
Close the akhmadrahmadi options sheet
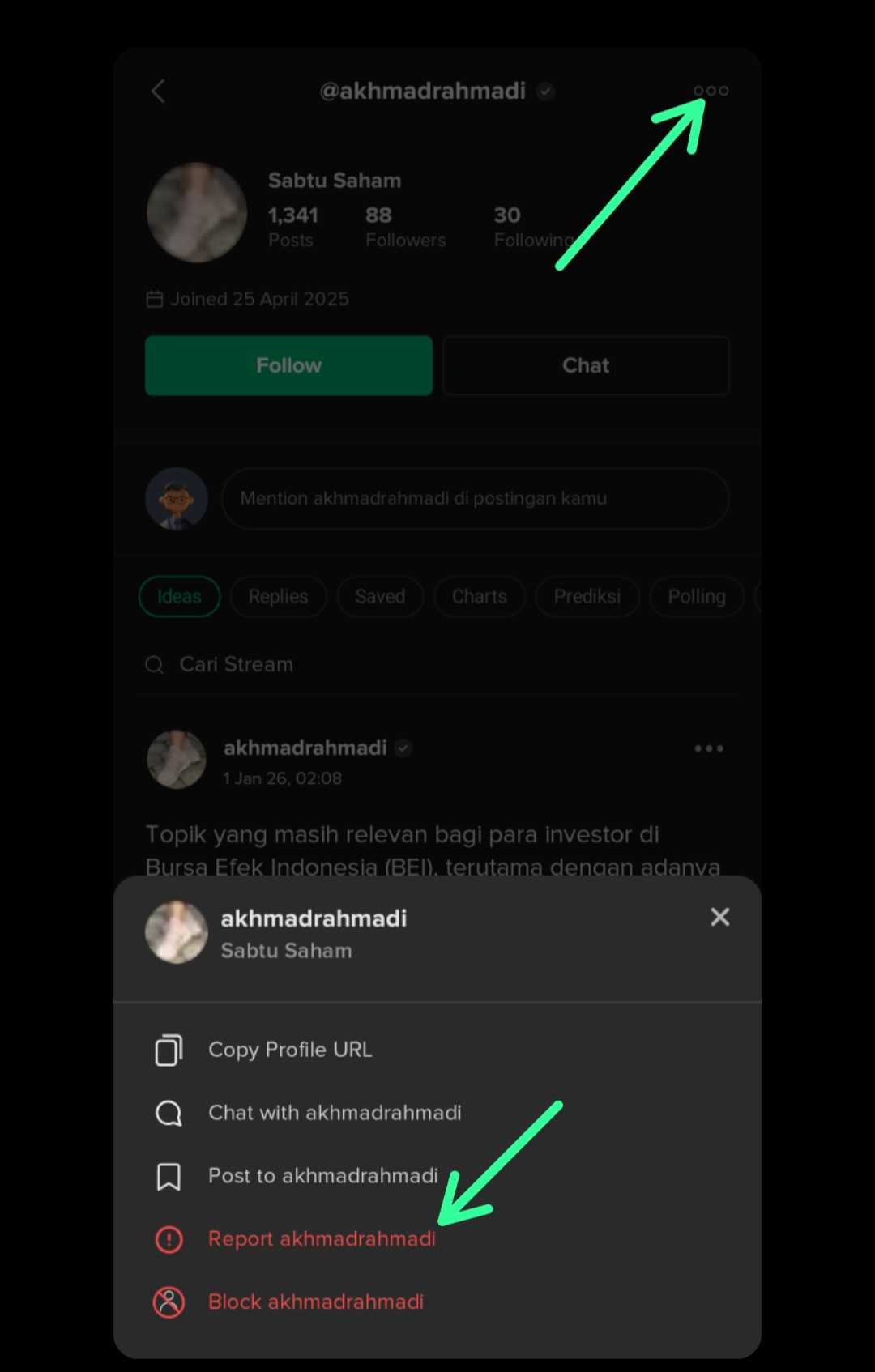(719, 917)
